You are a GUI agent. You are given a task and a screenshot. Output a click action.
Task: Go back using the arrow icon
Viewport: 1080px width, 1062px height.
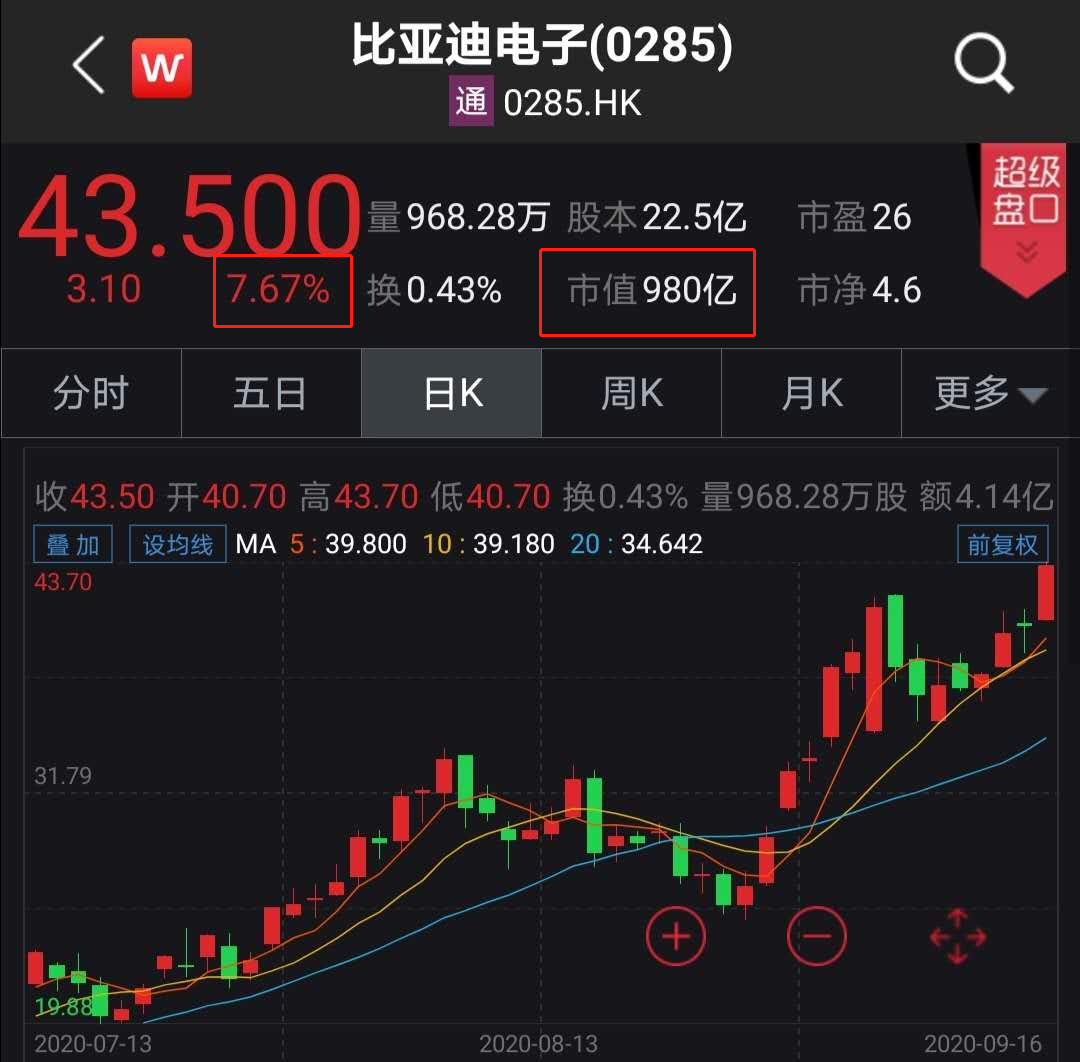(x=88, y=66)
